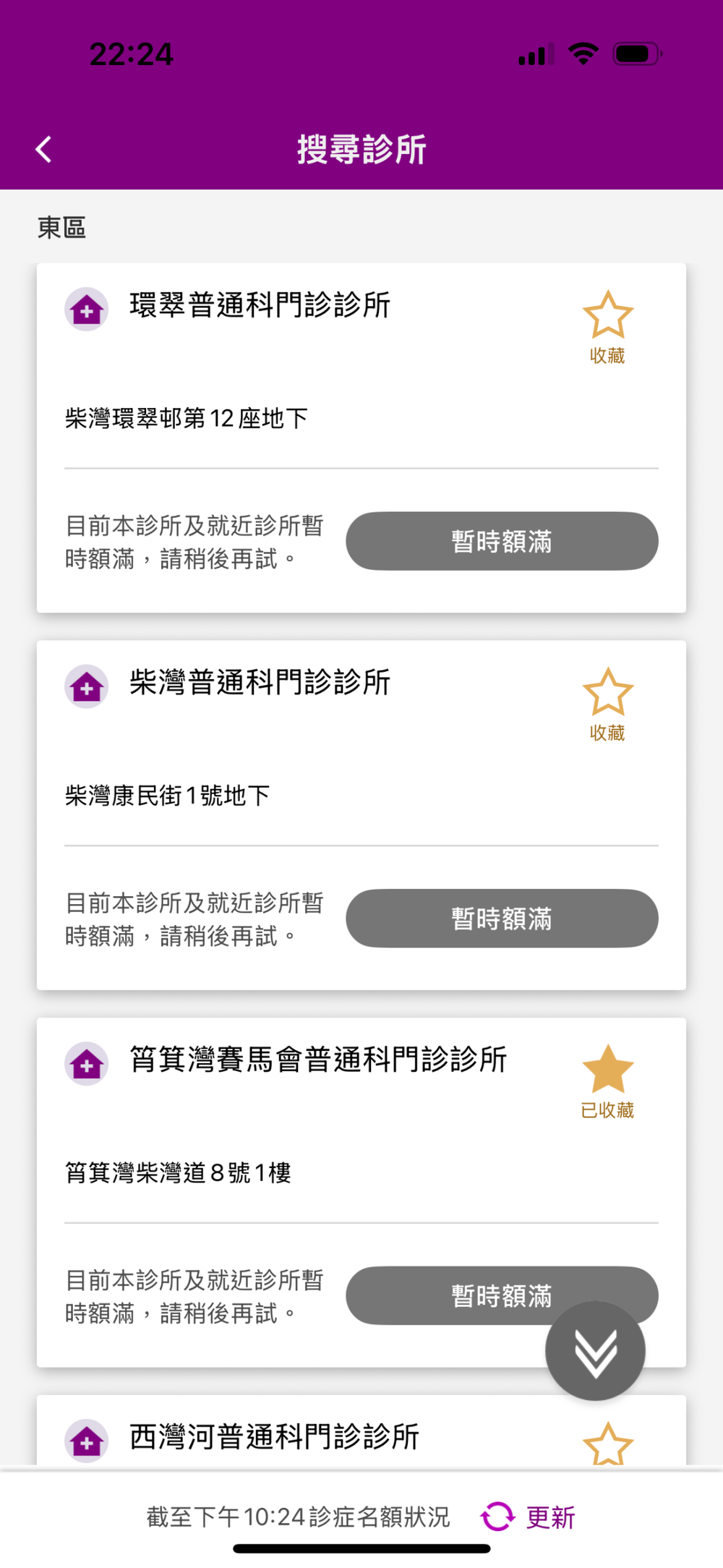The image size is (723, 1568).
Task: Refresh quota status via 更新
Action: (x=529, y=1517)
